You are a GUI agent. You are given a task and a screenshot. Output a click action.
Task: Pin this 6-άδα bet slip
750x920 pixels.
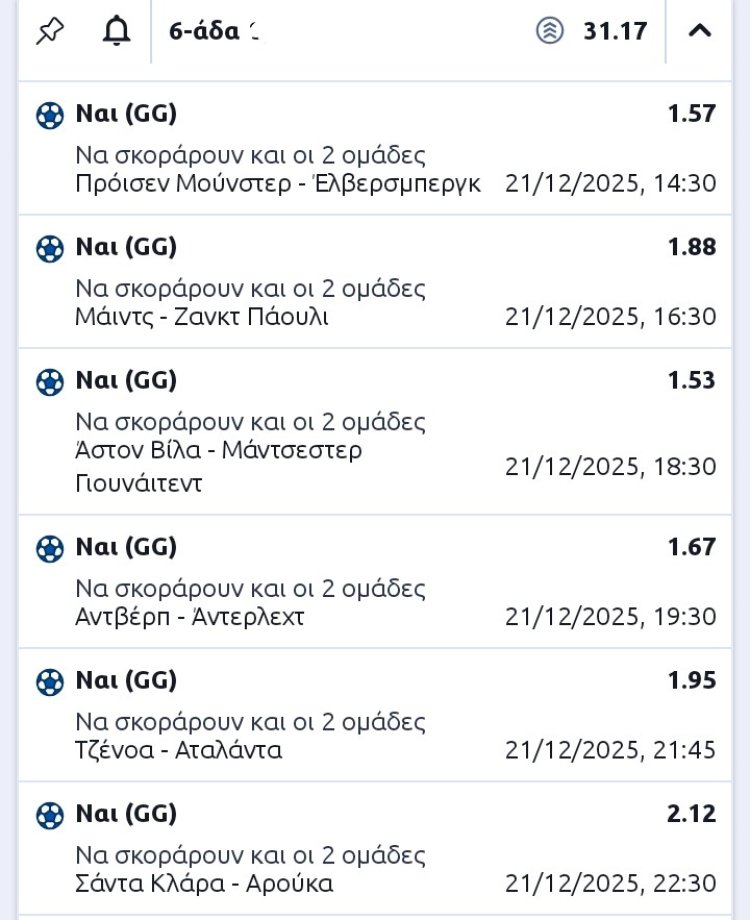[x=49, y=32]
